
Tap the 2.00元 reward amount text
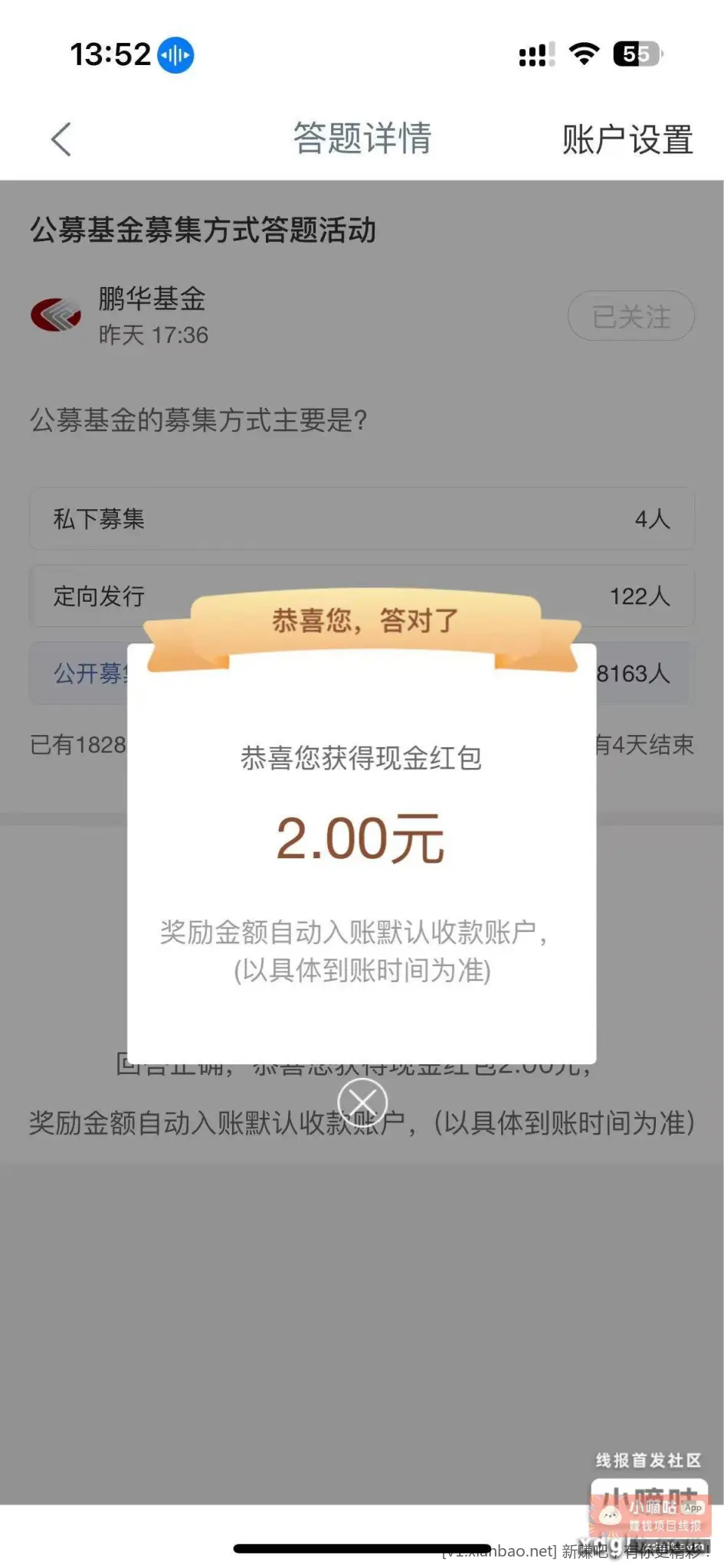[x=362, y=838]
